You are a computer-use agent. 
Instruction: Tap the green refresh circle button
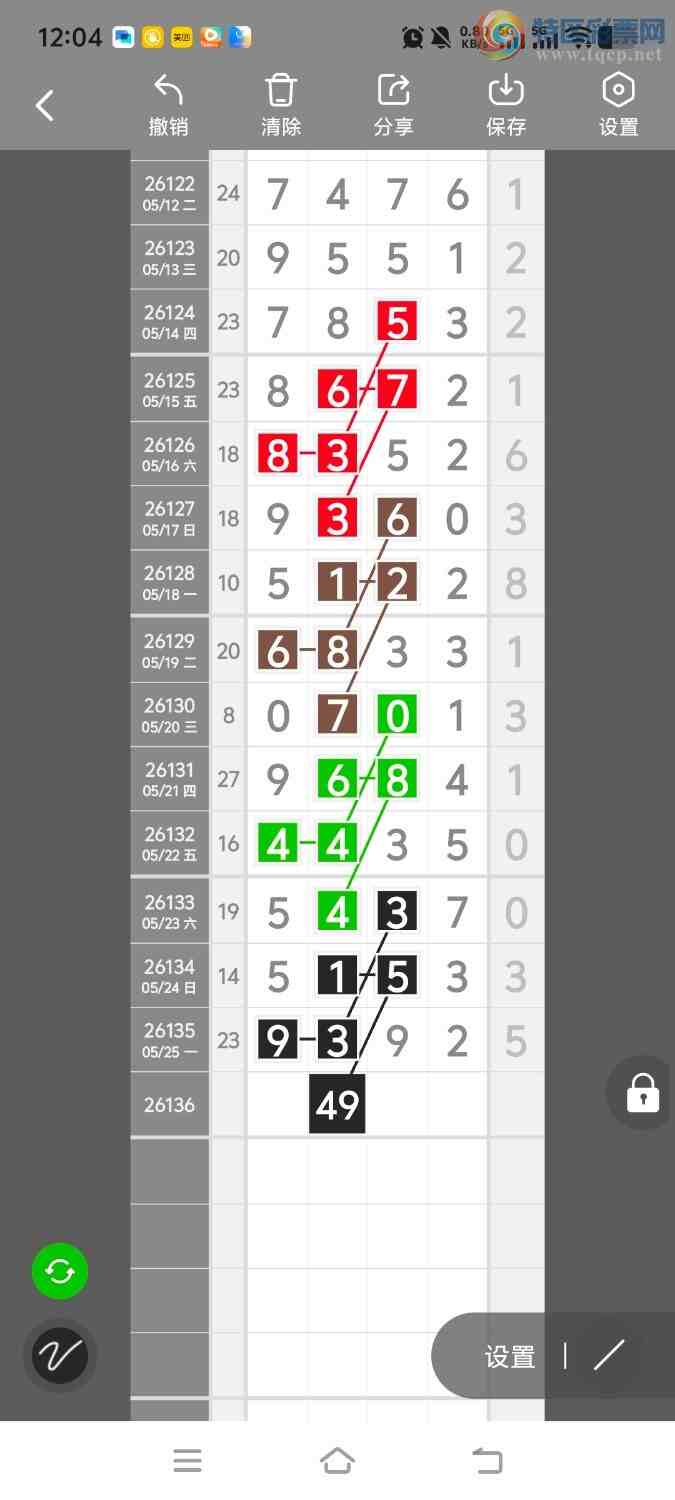click(60, 1271)
